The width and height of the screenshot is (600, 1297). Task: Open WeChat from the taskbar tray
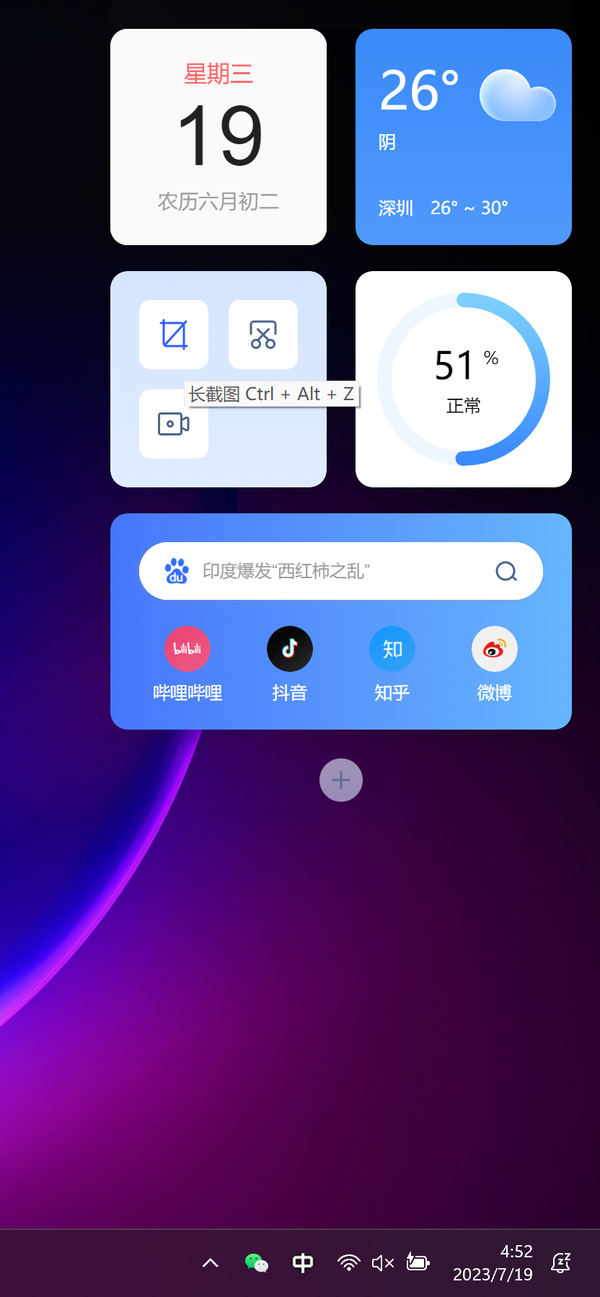pyautogui.click(x=257, y=1263)
